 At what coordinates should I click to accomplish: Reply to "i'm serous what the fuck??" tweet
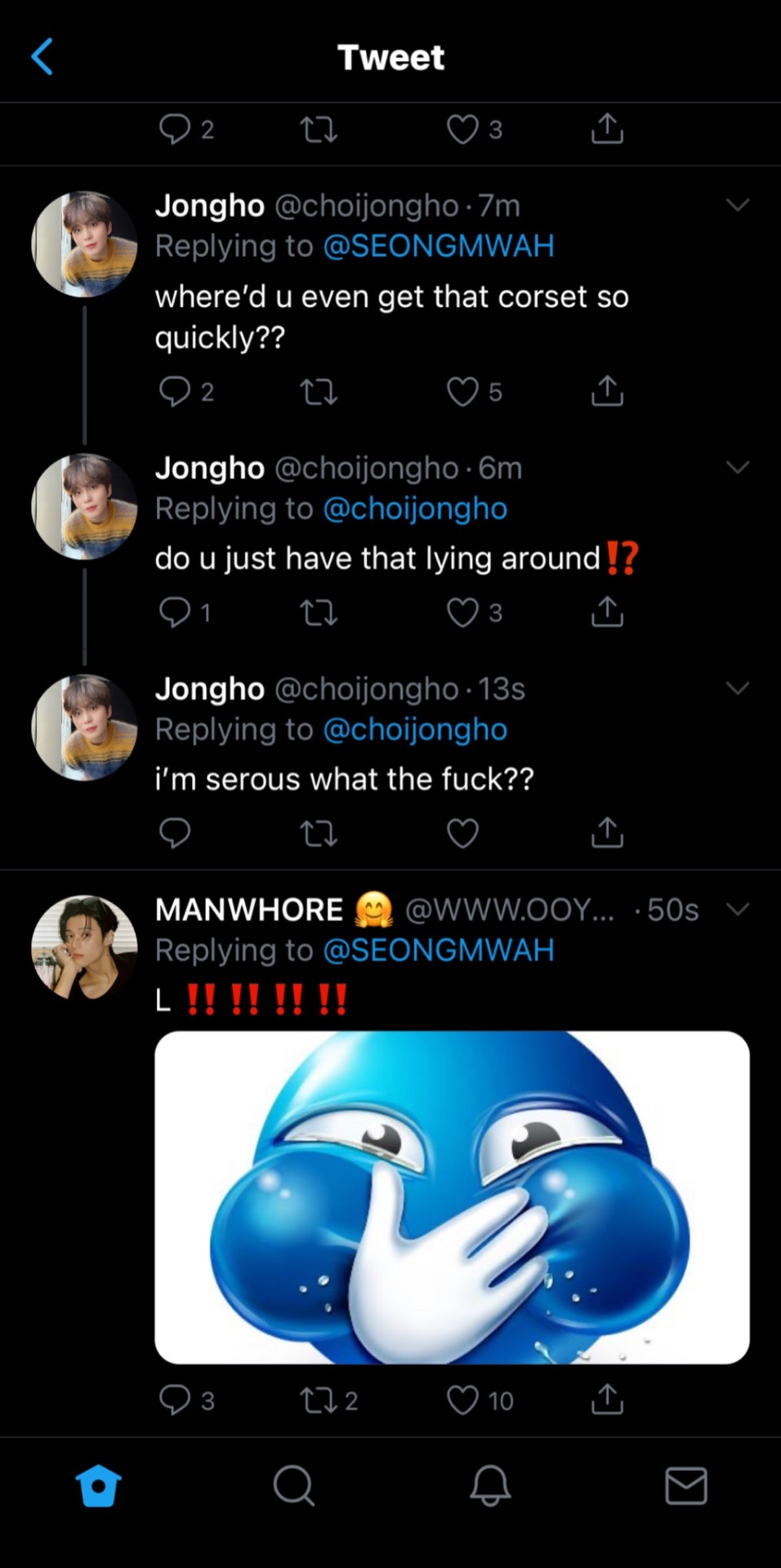click(x=175, y=833)
